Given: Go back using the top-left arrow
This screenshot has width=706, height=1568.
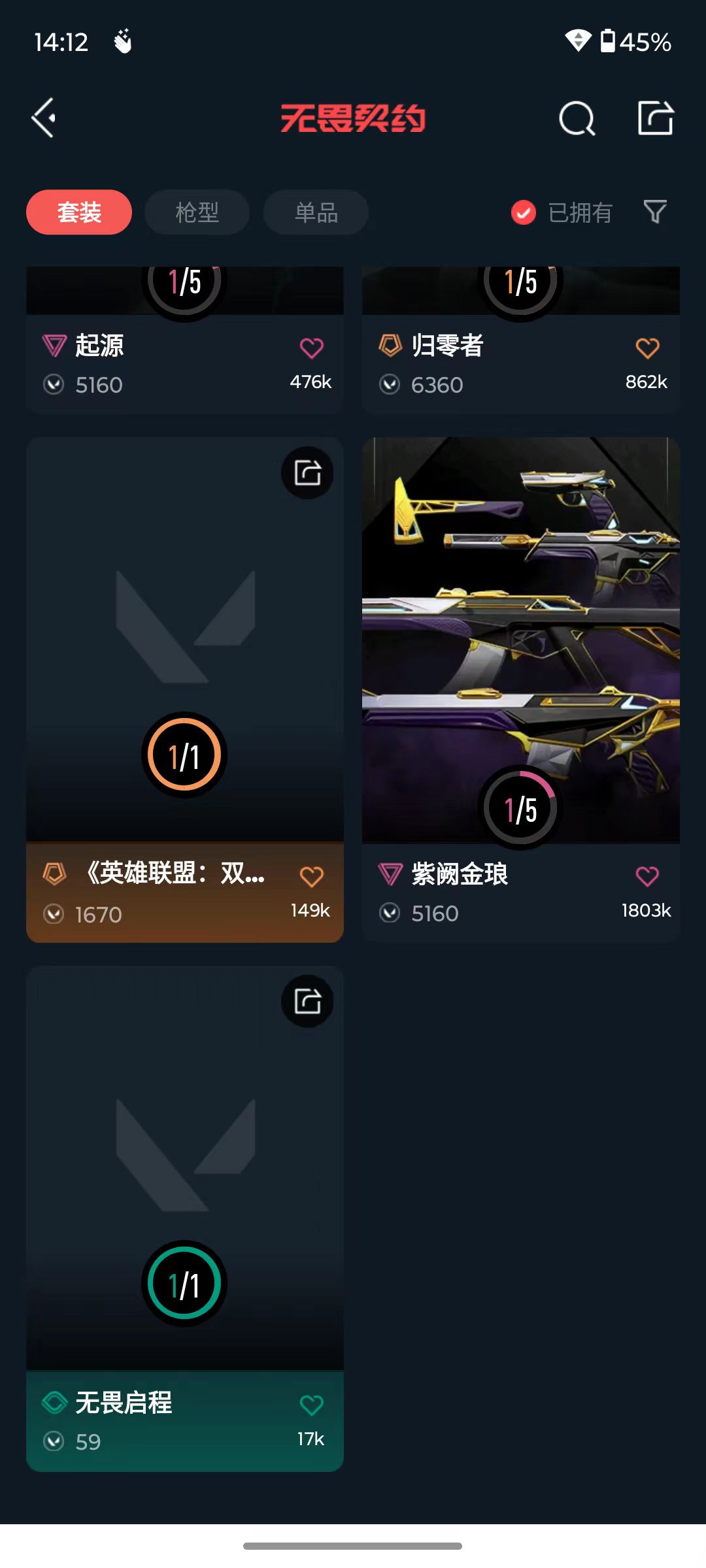Looking at the screenshot, I should 44,118.
